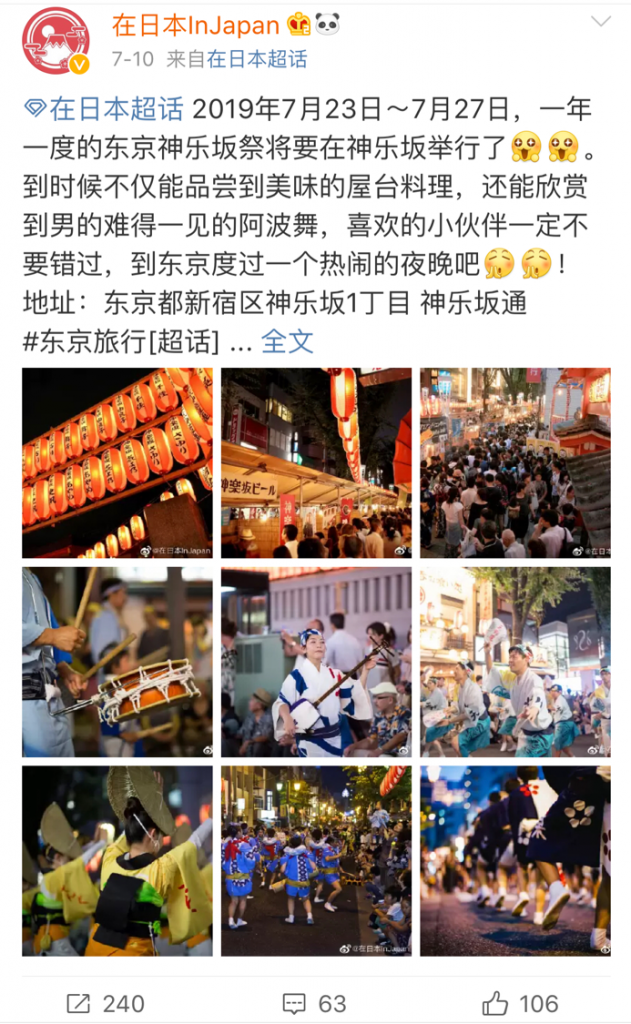
Task: Open 在日本InJapan username
Action: [195, 24]
